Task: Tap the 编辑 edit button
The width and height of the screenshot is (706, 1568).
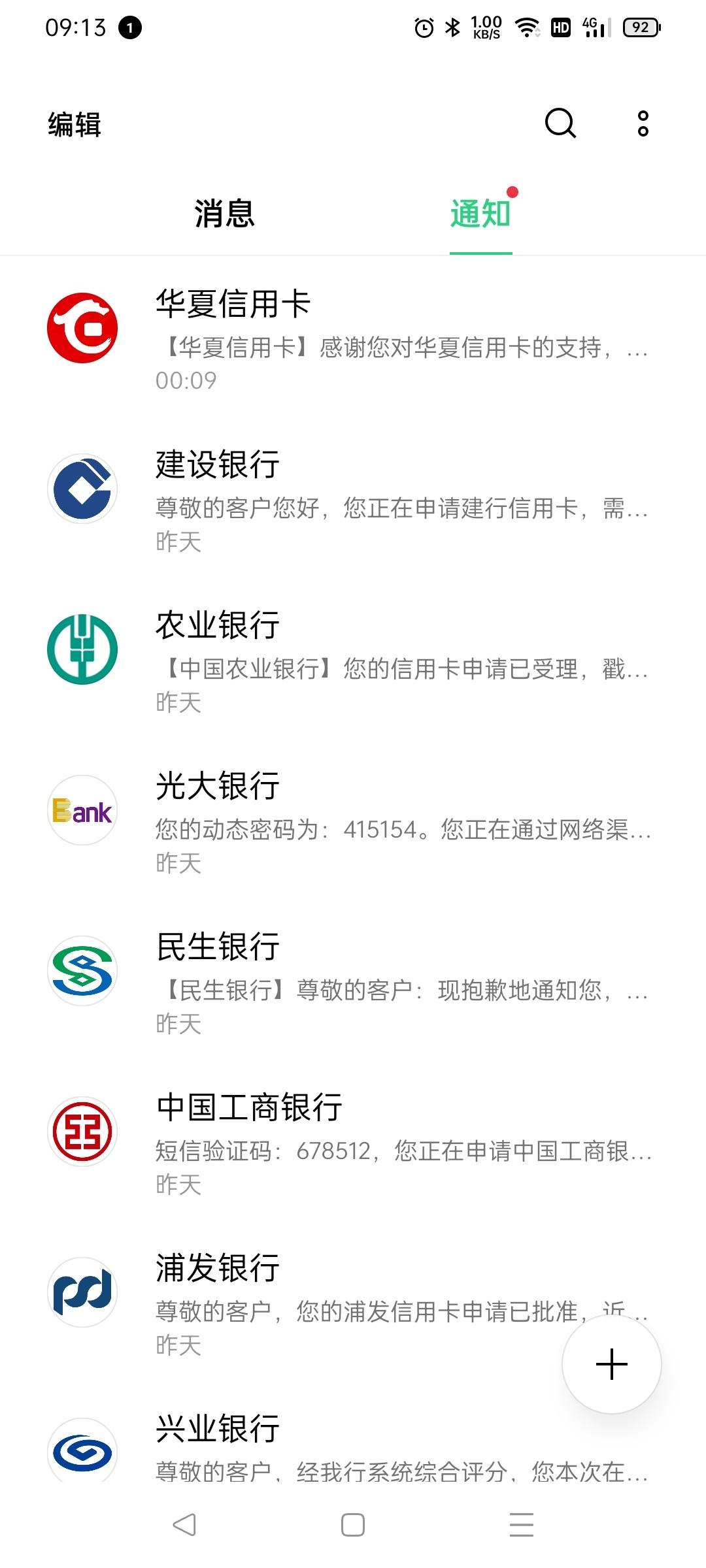Action: pyautogui.click(x=75, y=124)
